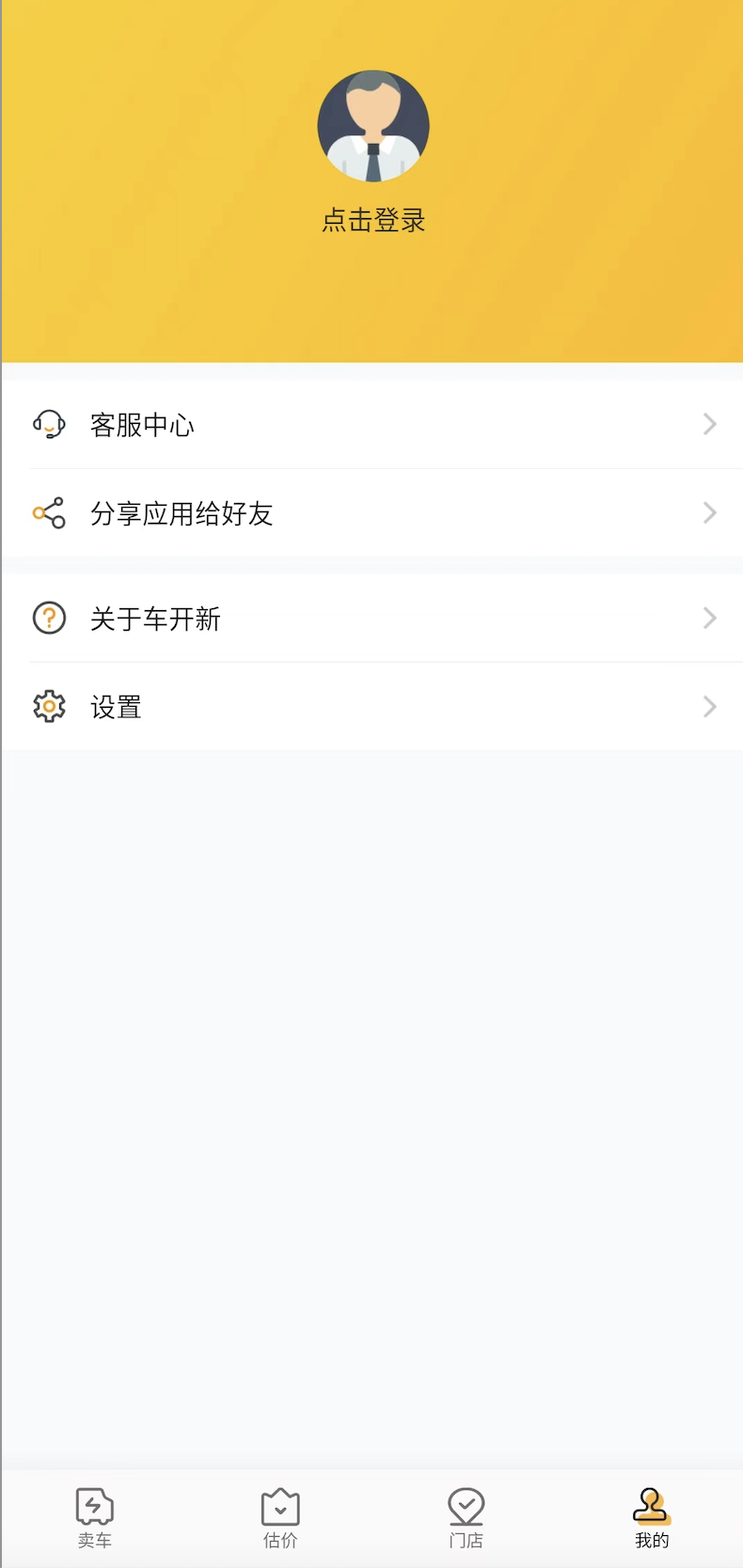Tap the yellow header banner area

372,301
